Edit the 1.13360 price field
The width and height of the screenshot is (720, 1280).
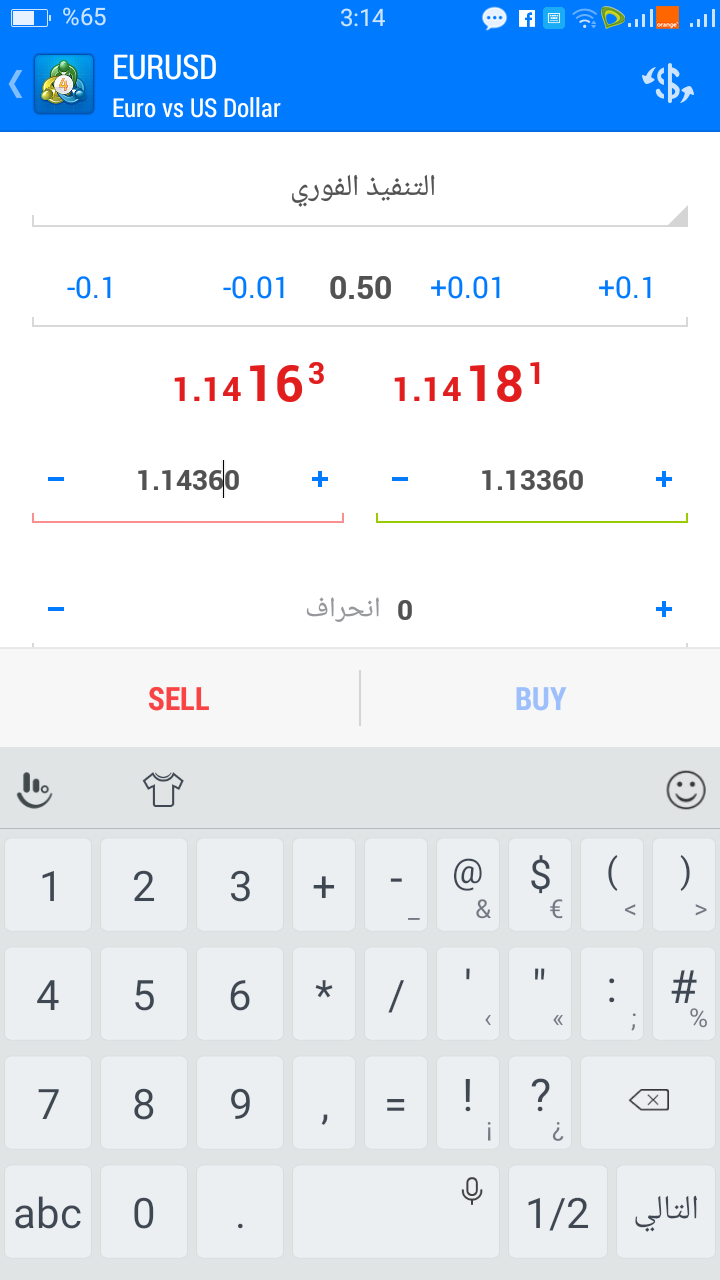(532, 481)
